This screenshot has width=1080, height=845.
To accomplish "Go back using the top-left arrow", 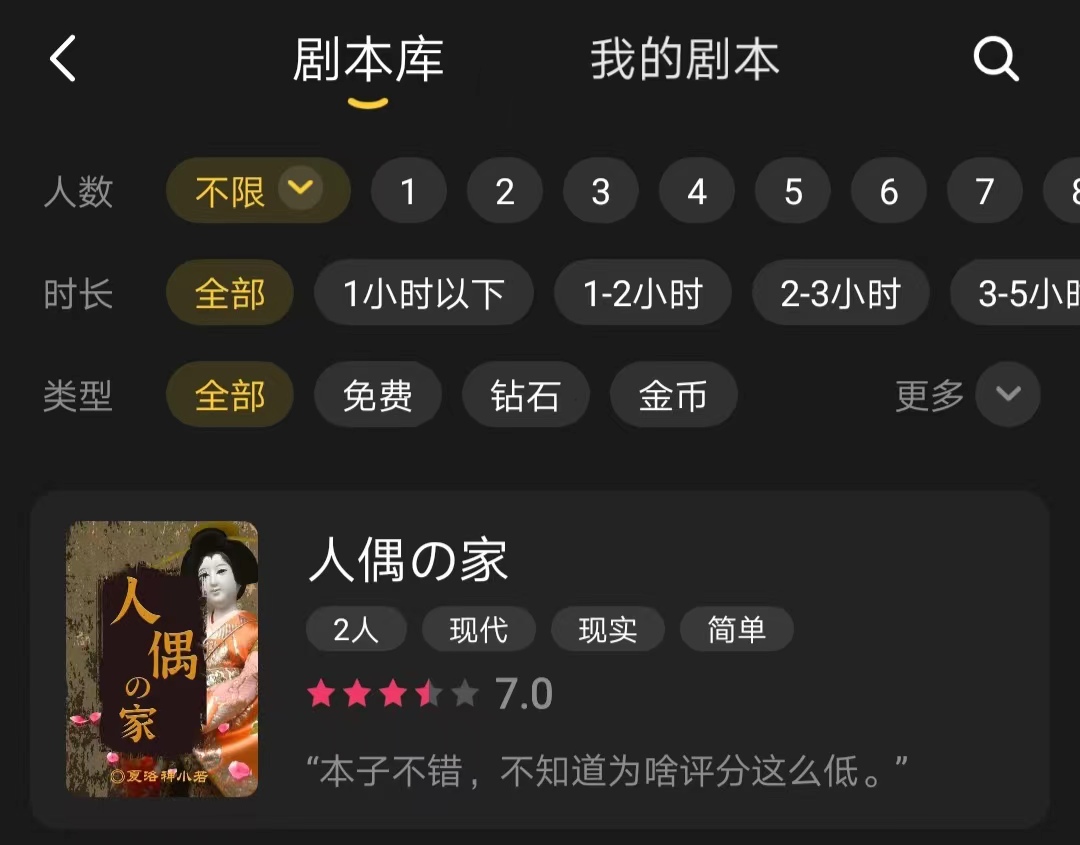I will (x=63, y=60).
